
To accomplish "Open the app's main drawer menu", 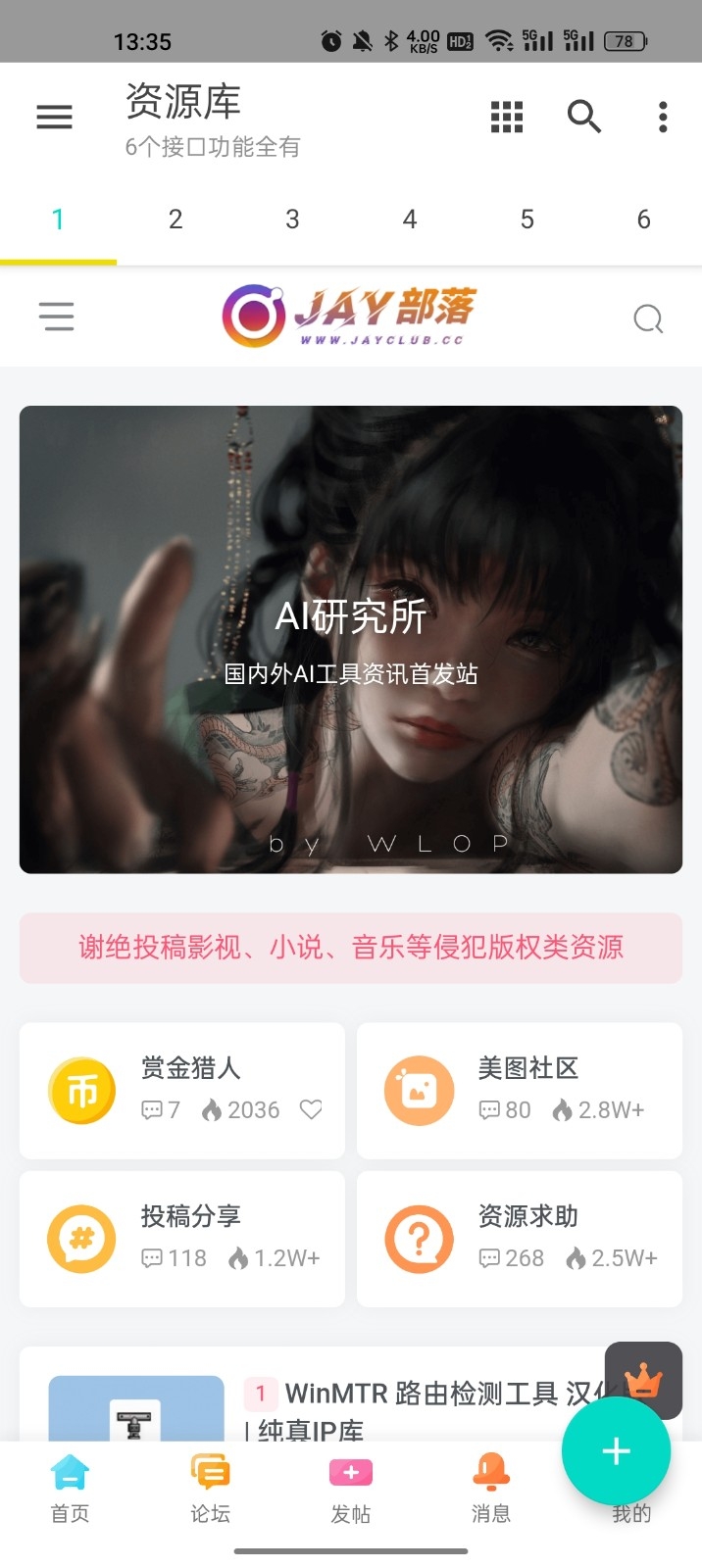I will (x=54, y=118).
